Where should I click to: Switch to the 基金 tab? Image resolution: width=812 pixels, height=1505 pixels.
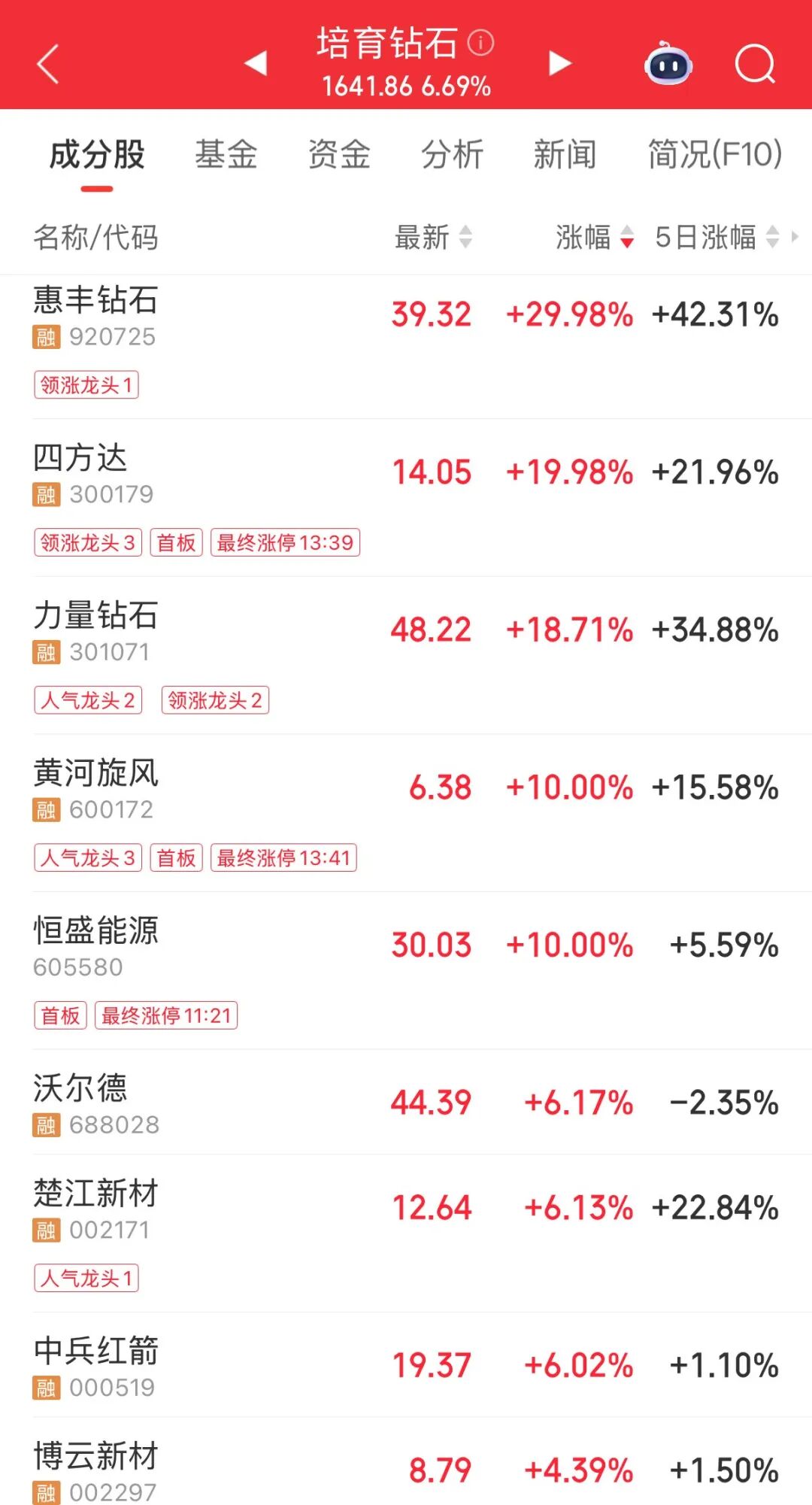tap(226, 155)
